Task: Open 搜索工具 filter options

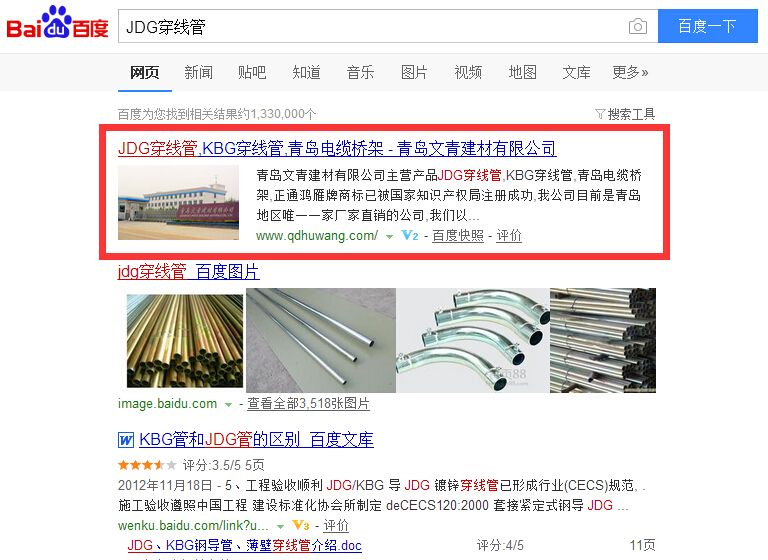Action: pyautogui.click(x=625, y=114)
